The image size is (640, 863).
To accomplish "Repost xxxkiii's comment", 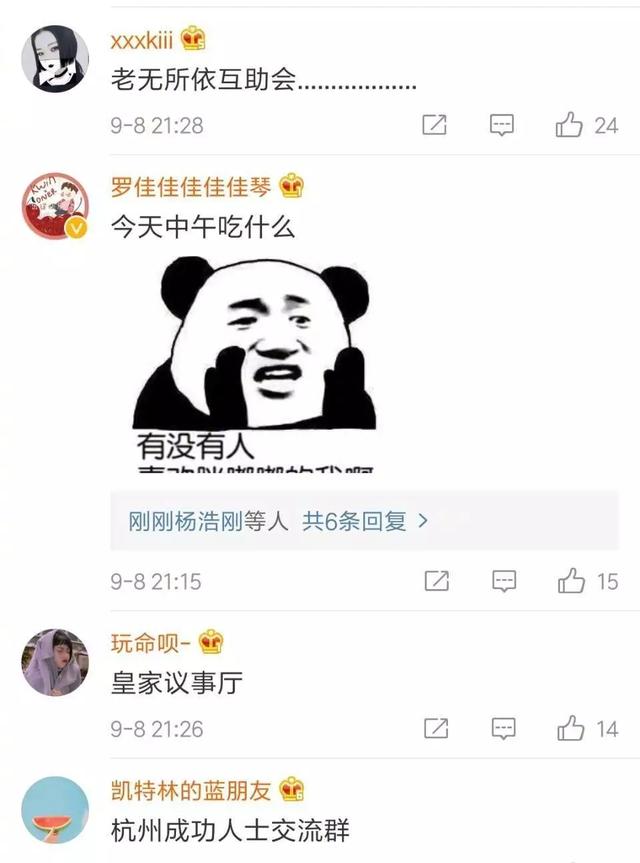I will point(435,125).
